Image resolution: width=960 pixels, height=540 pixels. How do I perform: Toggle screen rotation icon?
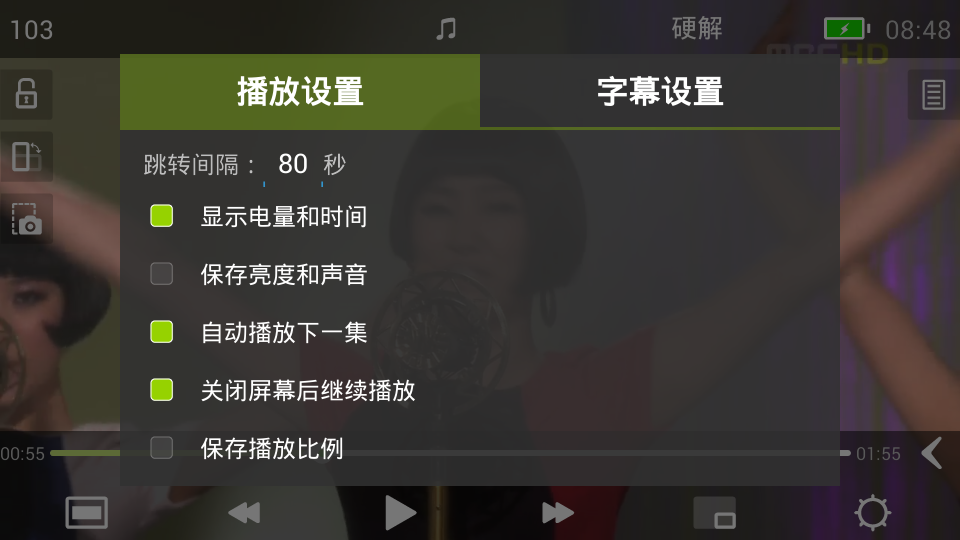pyautogui.click(x=26, y=156)
